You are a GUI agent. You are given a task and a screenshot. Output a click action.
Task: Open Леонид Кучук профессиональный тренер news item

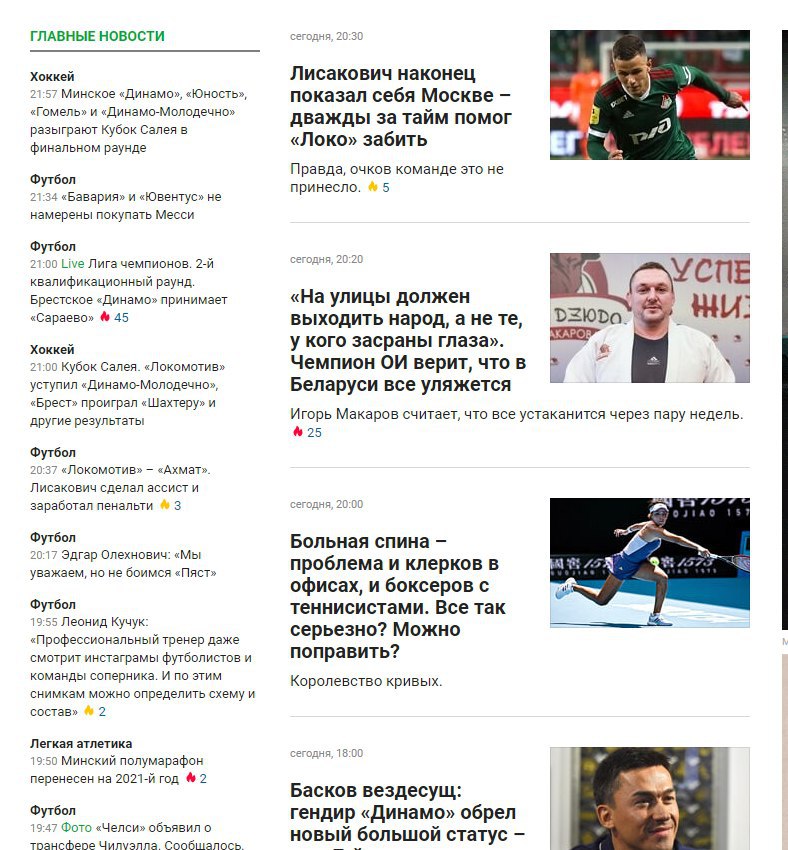click(x=143, y=667)
